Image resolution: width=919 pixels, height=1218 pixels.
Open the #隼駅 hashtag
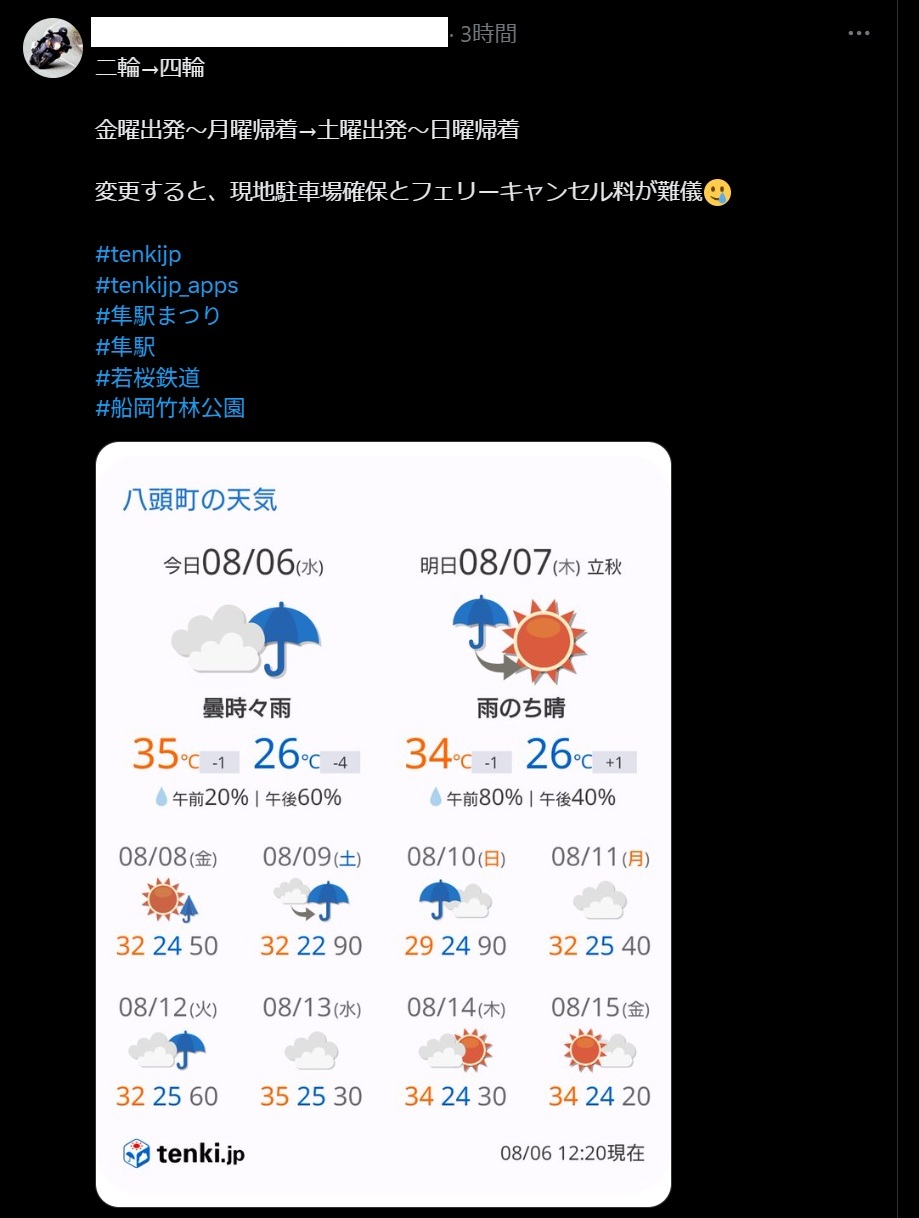click(x=125, y=347)
